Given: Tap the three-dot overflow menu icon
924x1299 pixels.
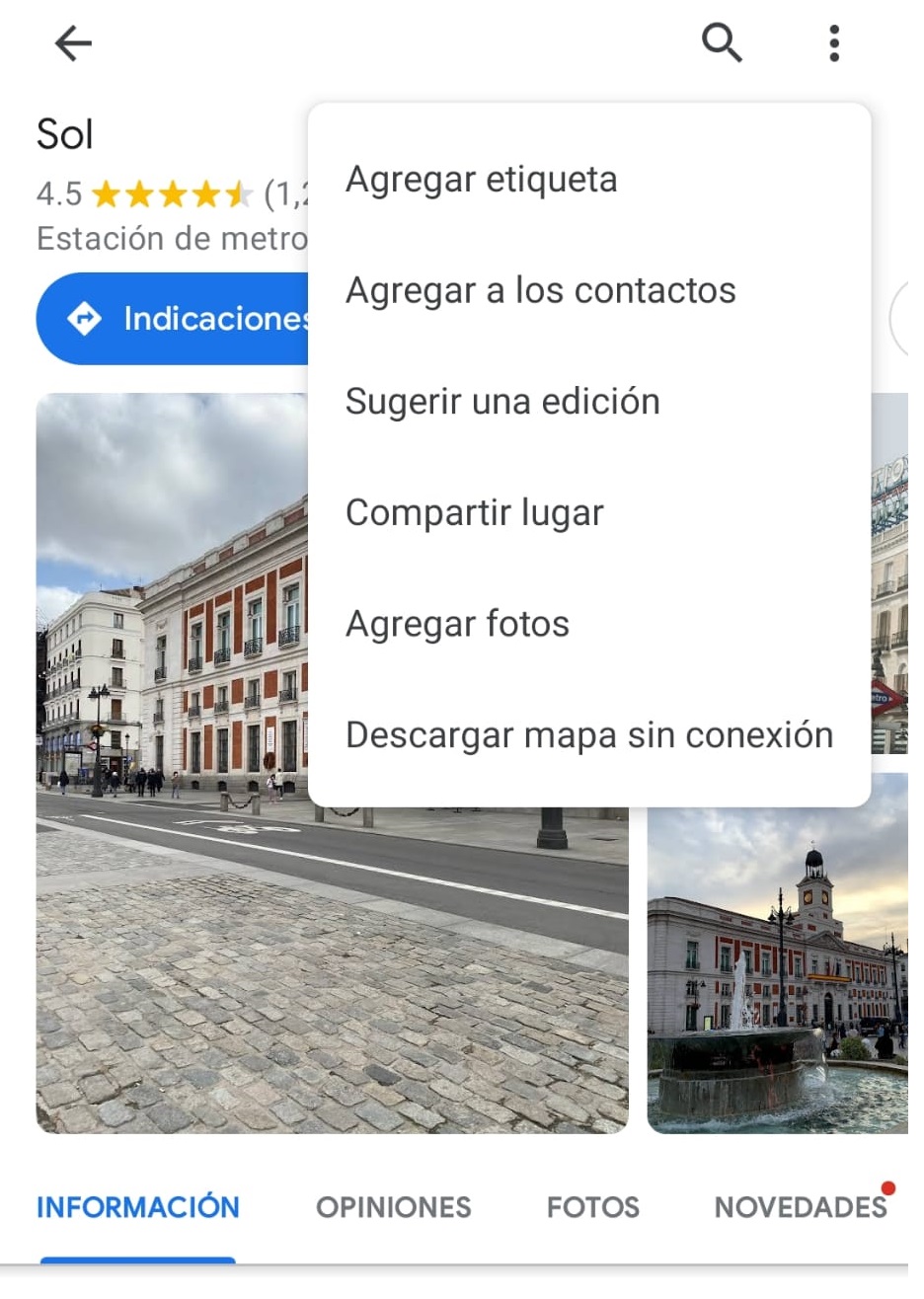Looking at the screenshot, I should tap(834, 43).
